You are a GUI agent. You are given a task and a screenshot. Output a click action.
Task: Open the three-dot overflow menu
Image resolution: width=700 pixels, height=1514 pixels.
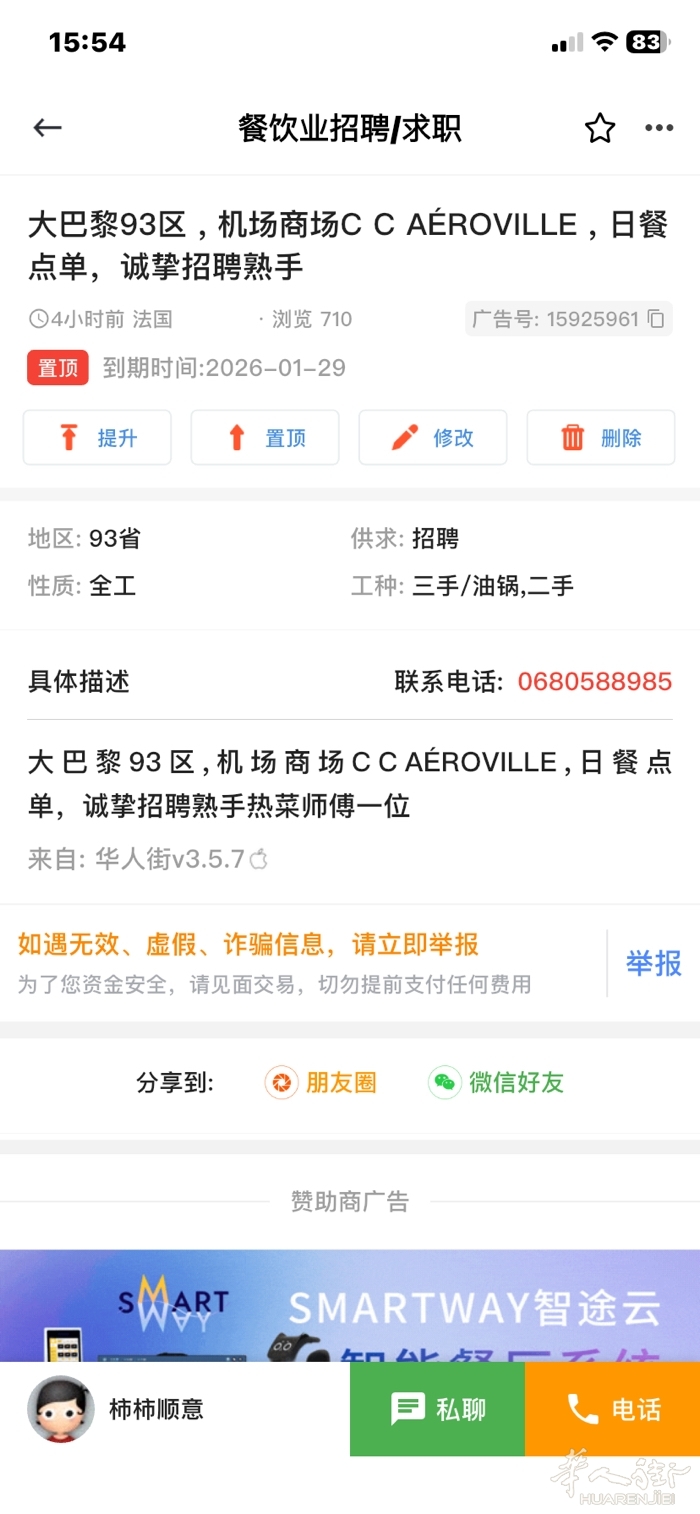pyautogui.click(x=659, y=128)
